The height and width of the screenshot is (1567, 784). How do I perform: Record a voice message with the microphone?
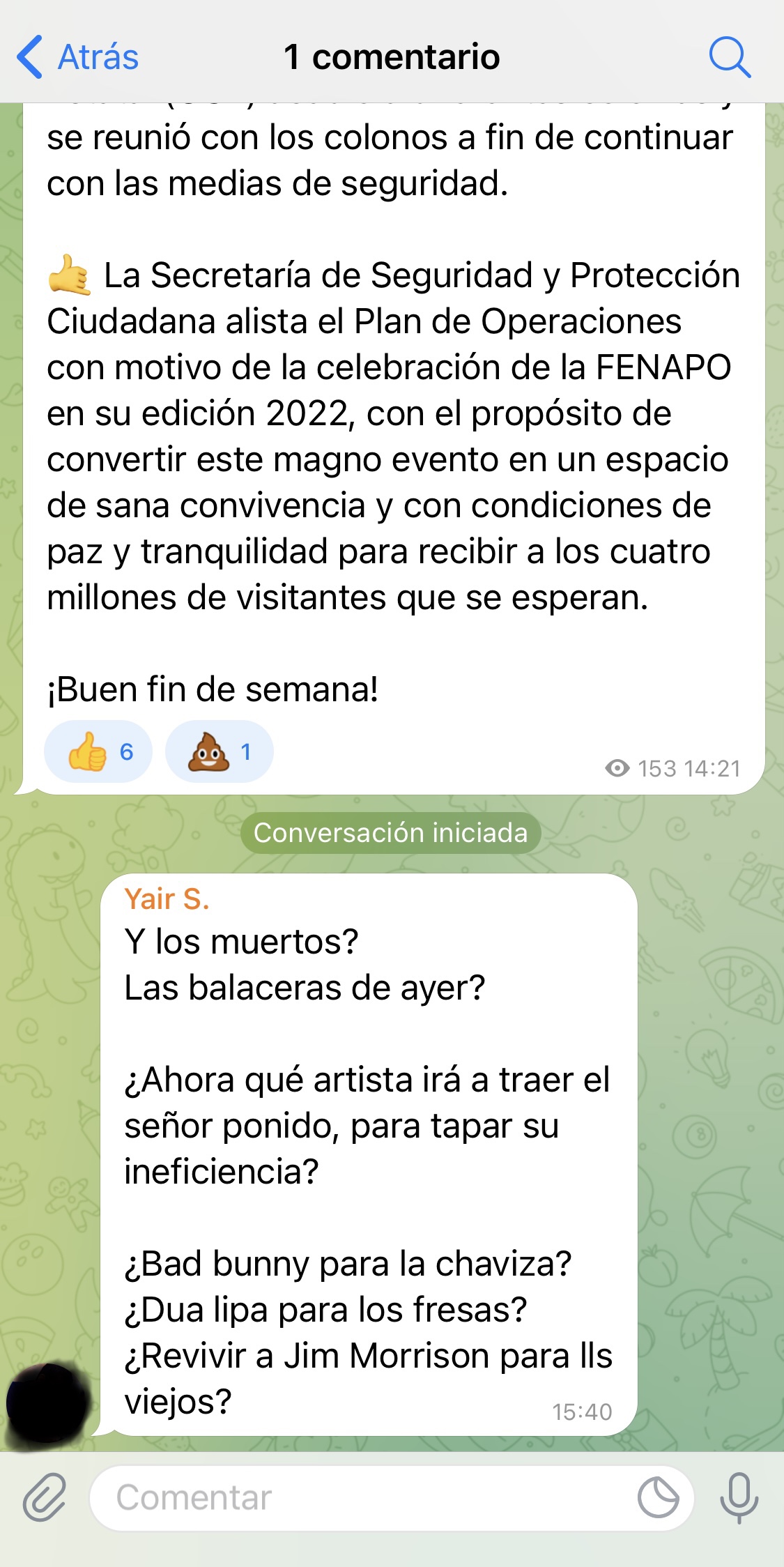pos(739,1497)
